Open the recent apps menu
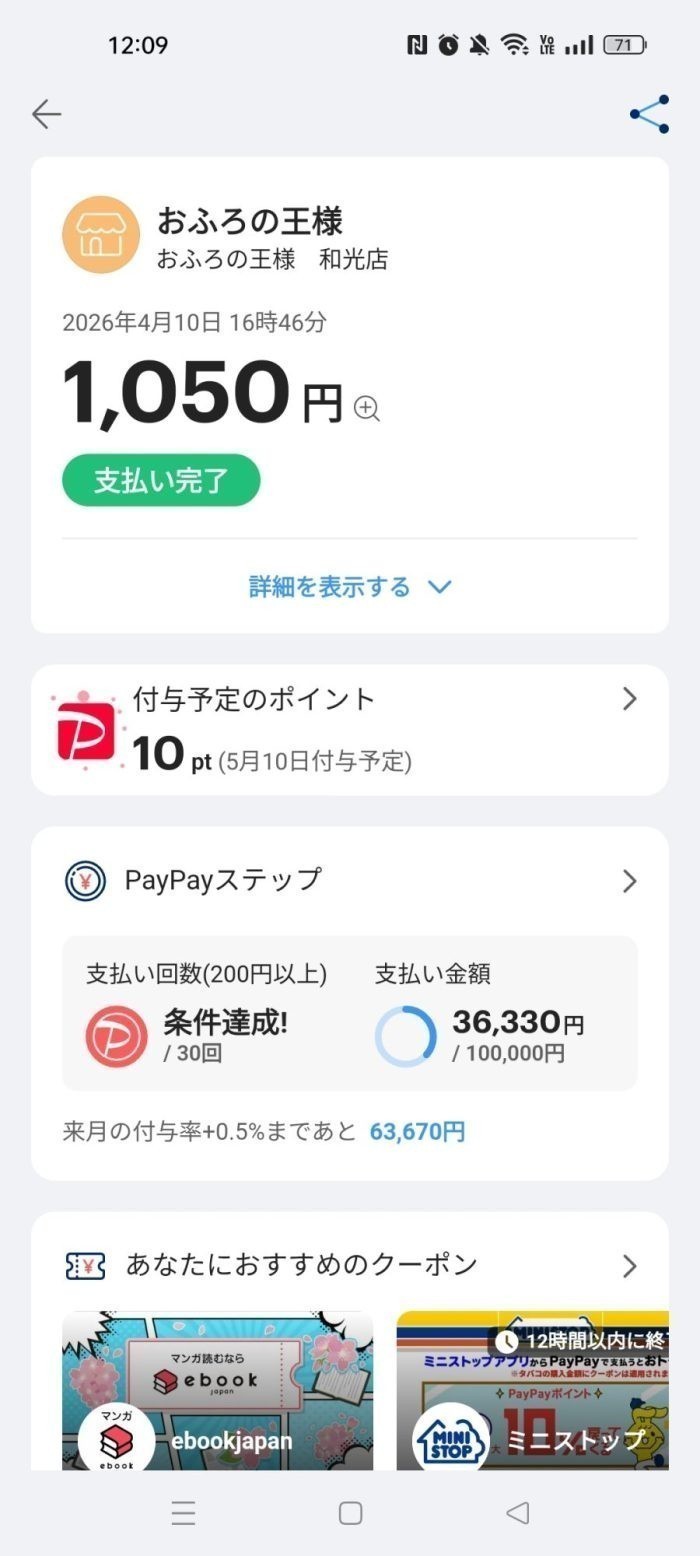Viewport: 700px width, 1556px height. click(183, 1513)
